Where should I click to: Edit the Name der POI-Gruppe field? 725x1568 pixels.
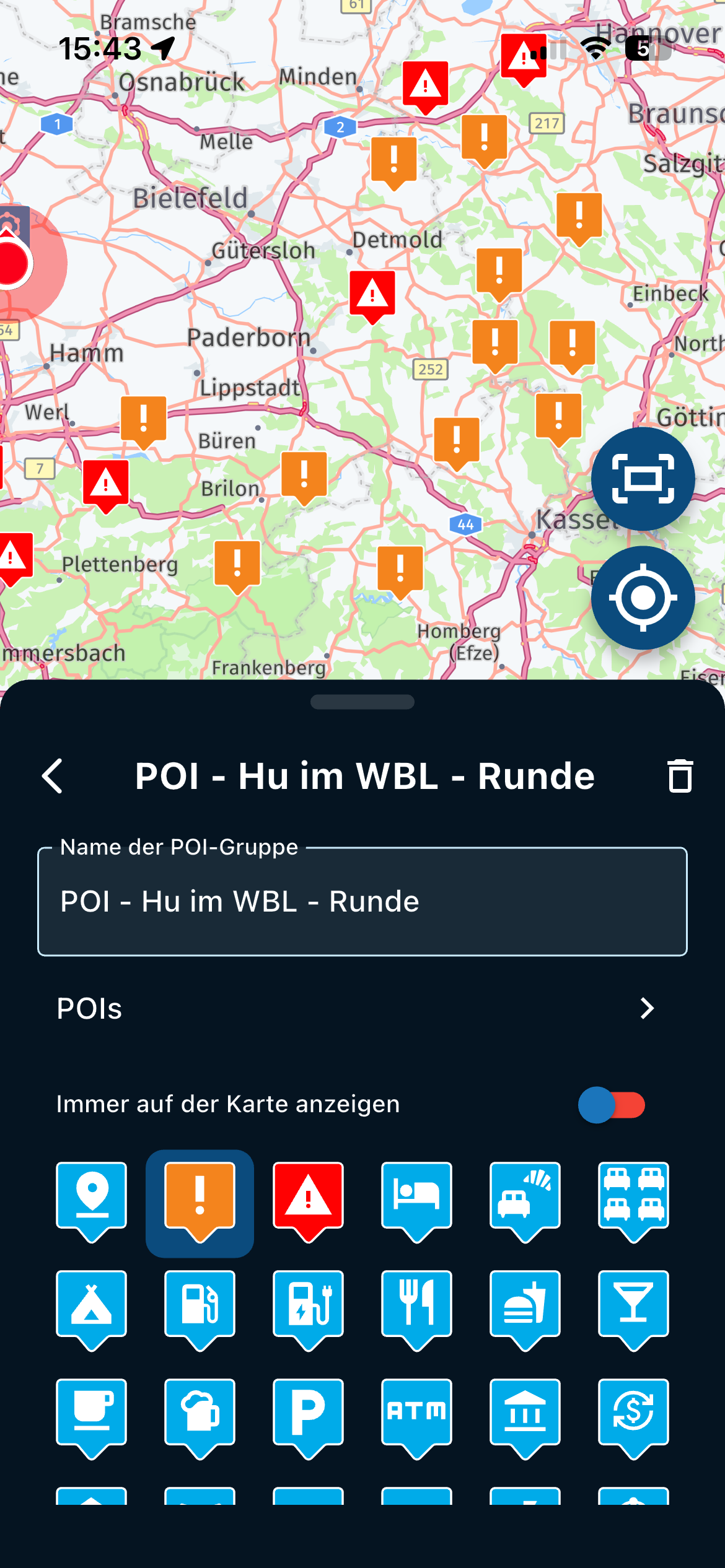pyautogui.click(x=362, y=901)
